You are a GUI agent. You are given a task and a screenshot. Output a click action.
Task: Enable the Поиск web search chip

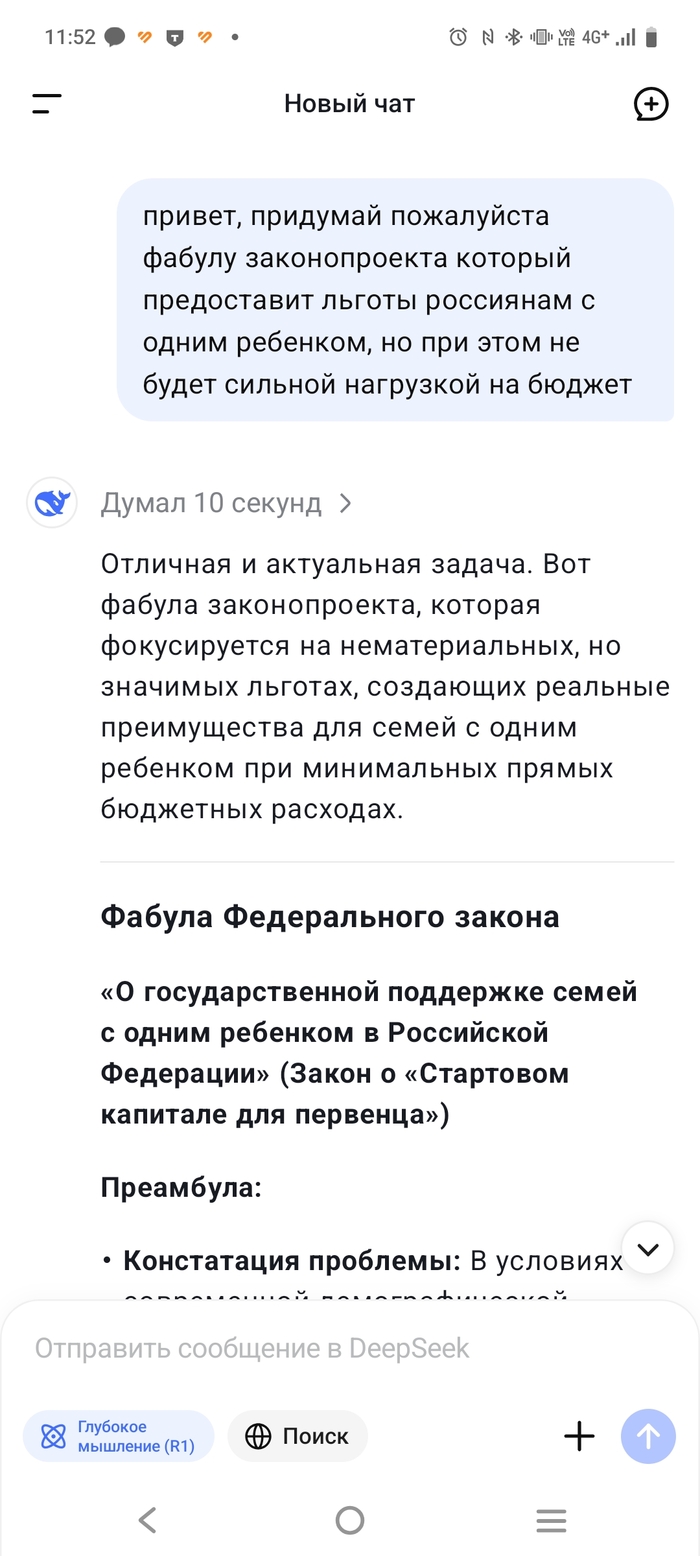click(298, 1437)
